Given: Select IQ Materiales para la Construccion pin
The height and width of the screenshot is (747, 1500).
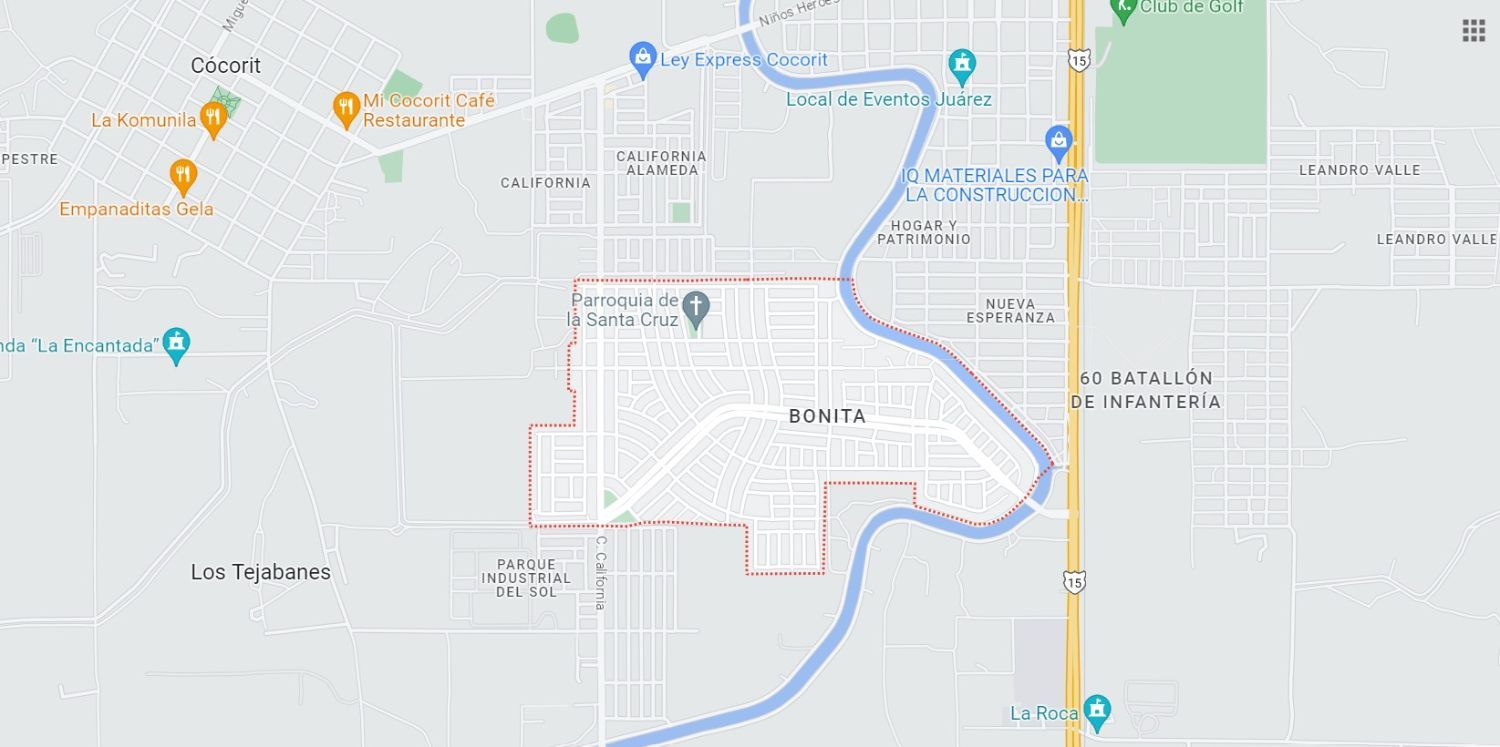Looking at the screenshot, I should pyautogui.click(x=1058, y=144).
